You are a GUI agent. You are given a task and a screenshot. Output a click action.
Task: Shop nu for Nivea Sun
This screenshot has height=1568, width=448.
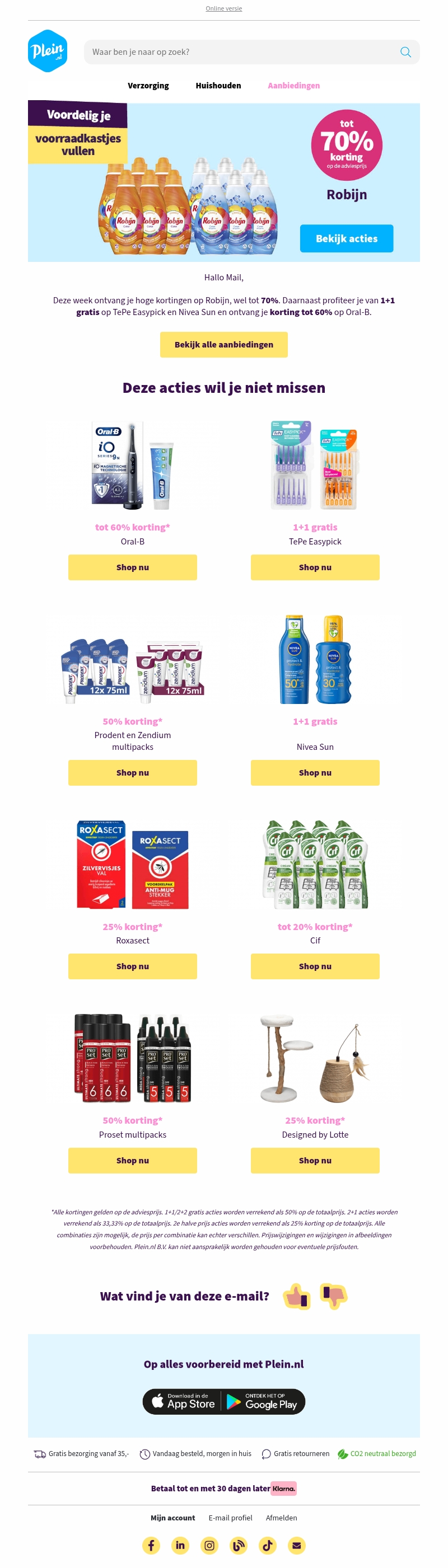[x=315, y=772]
